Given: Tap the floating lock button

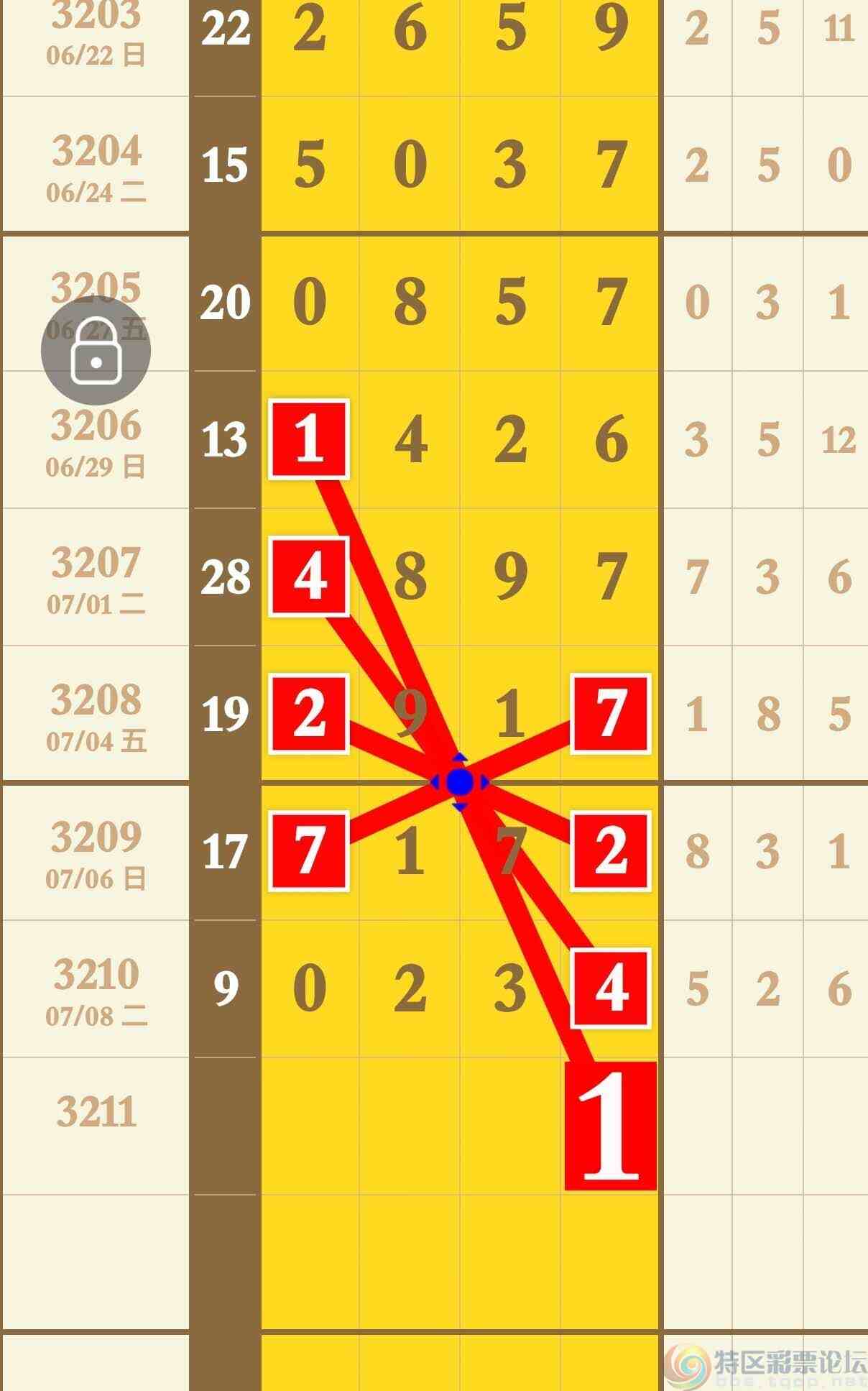Looking at the screenshot, I should tap(96, 351).
